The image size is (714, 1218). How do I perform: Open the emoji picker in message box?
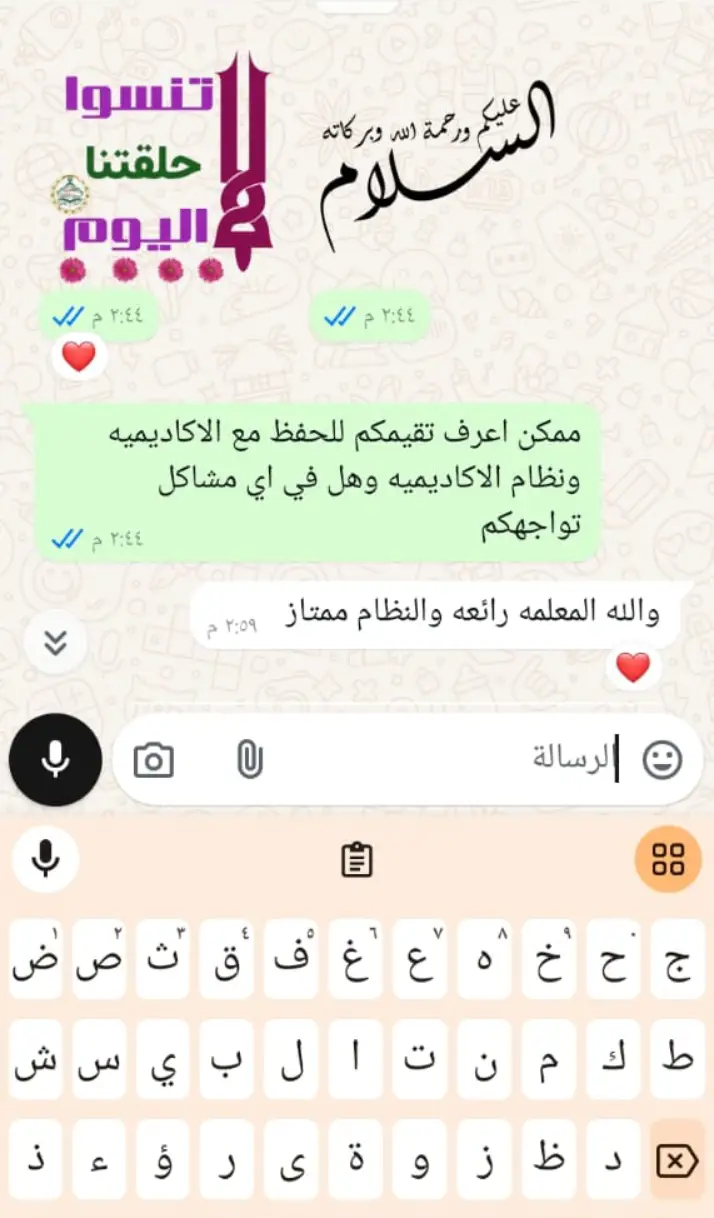coord(662,760)
